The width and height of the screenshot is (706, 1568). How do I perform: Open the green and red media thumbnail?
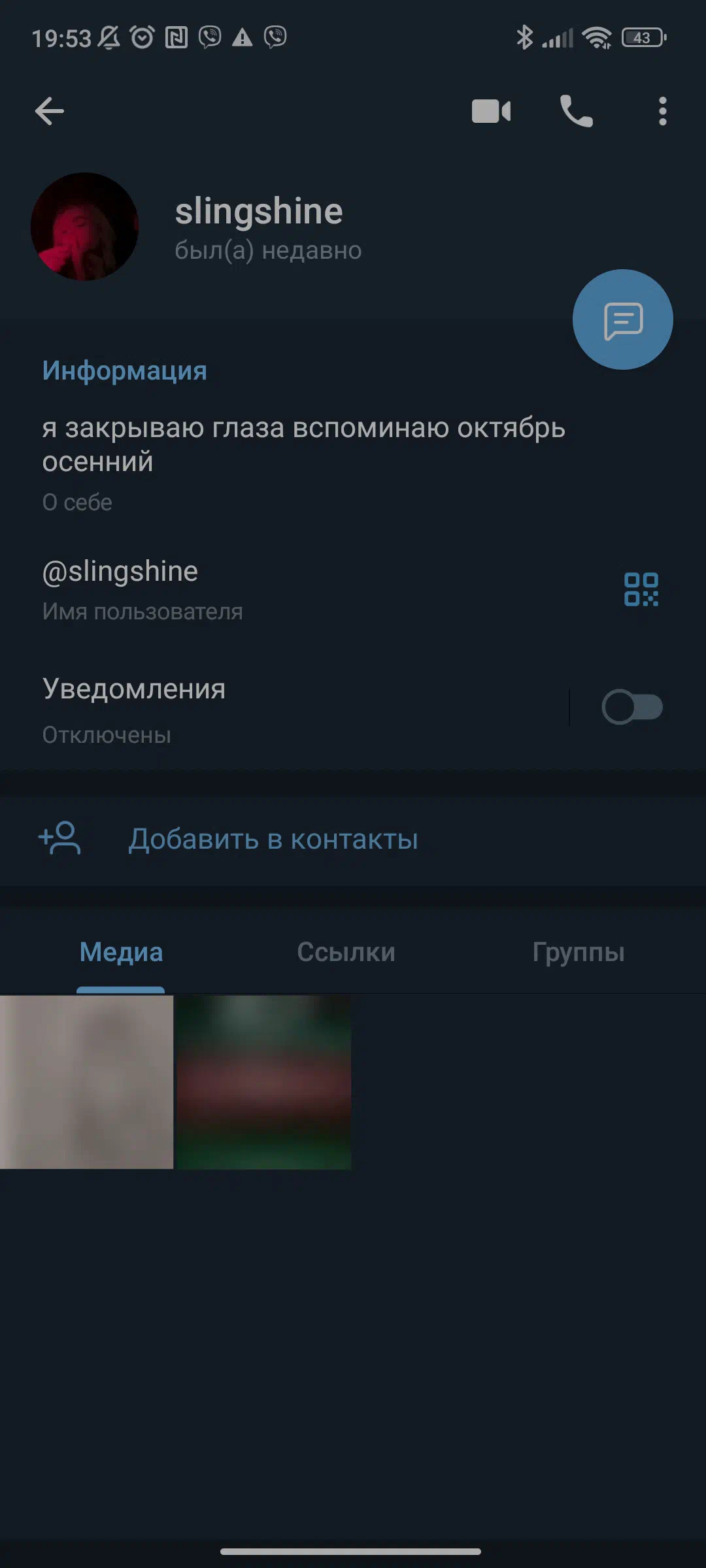264,1082
